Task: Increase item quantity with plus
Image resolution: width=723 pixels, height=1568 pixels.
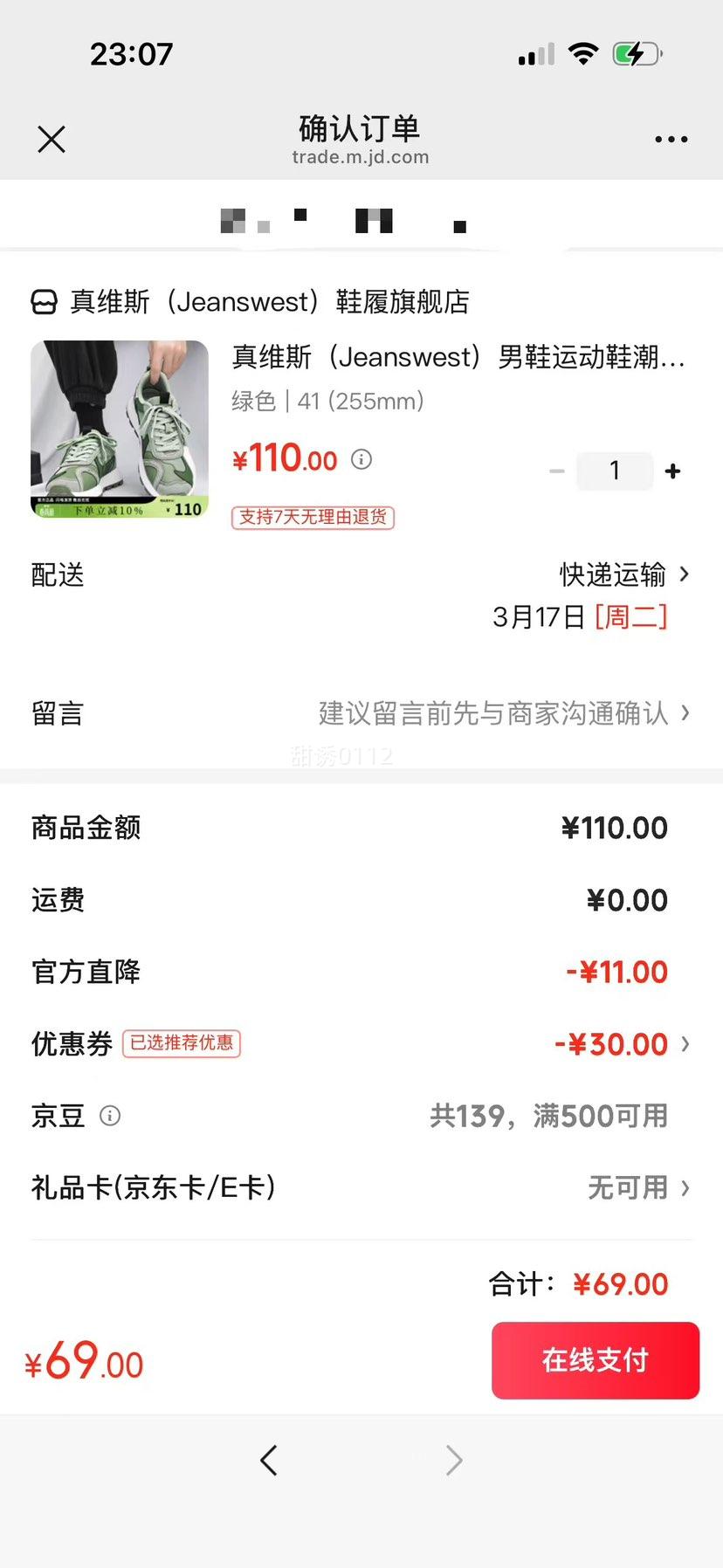Action: pyautogui.click(x=672, y=471)
